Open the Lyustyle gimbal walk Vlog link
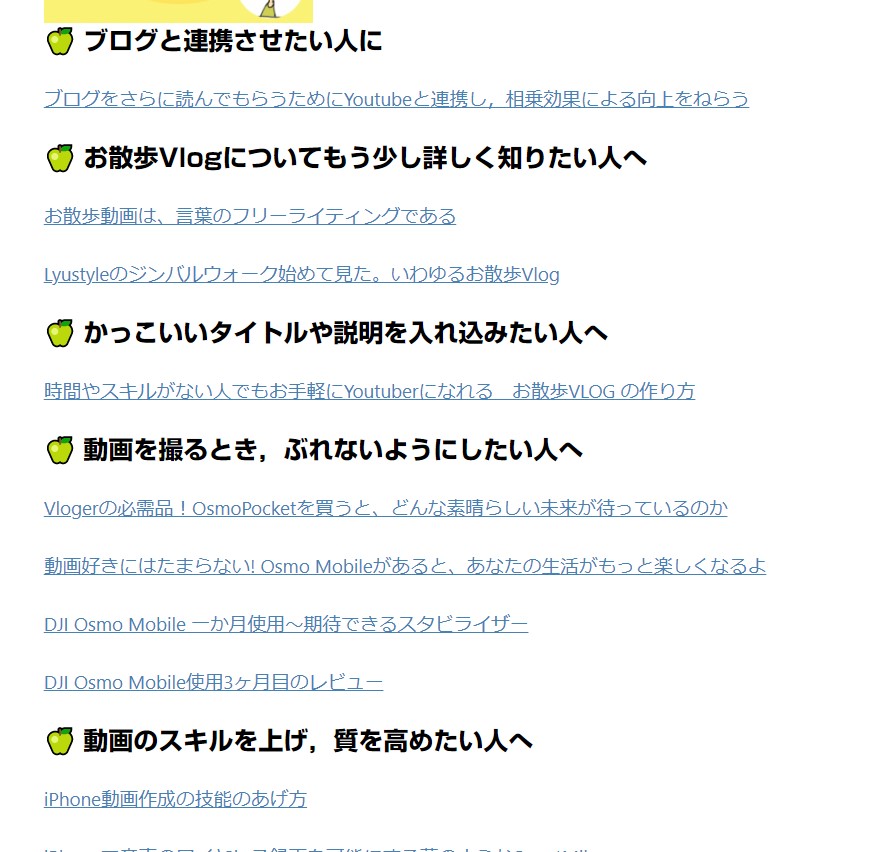The image size is (895, 852). (301, 274)
